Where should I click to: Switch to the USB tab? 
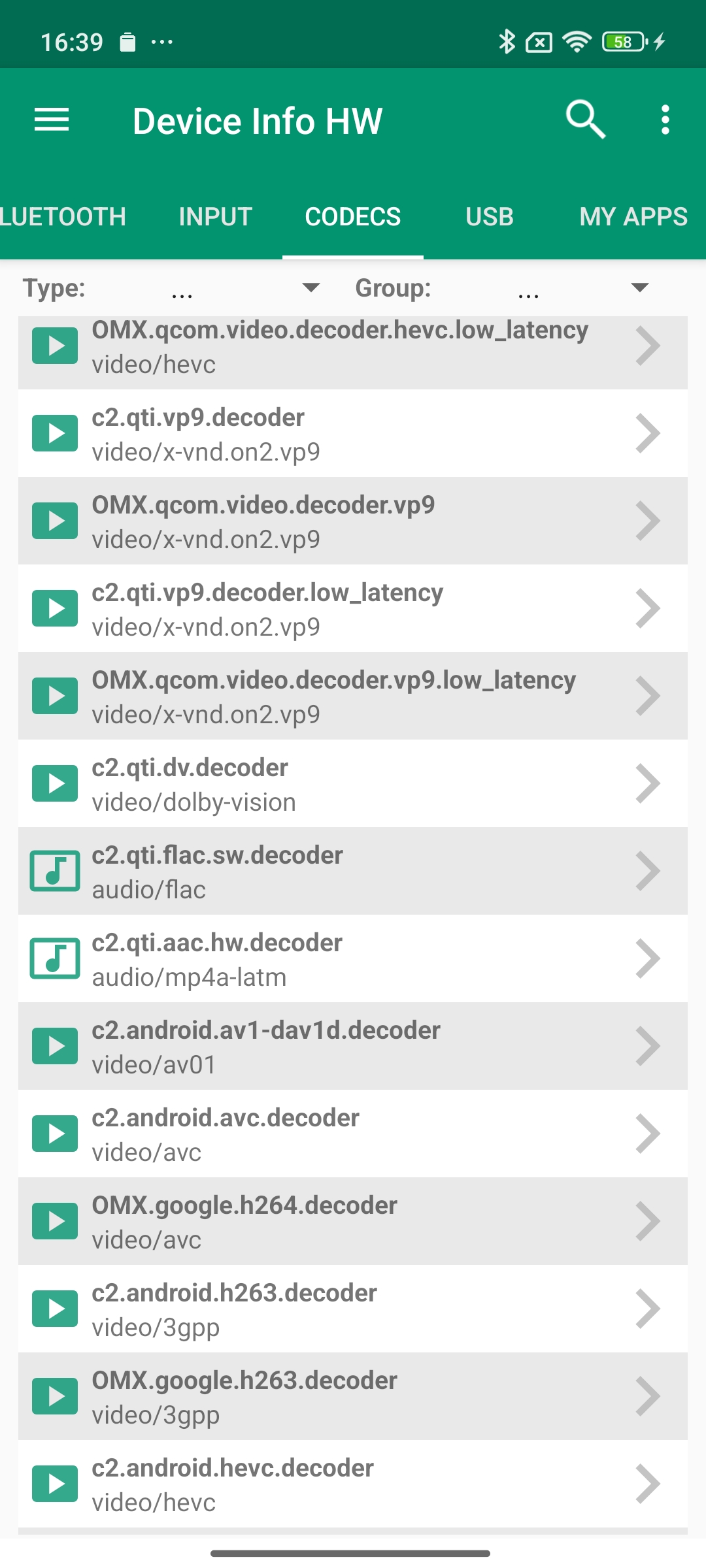tap(490, 217)
